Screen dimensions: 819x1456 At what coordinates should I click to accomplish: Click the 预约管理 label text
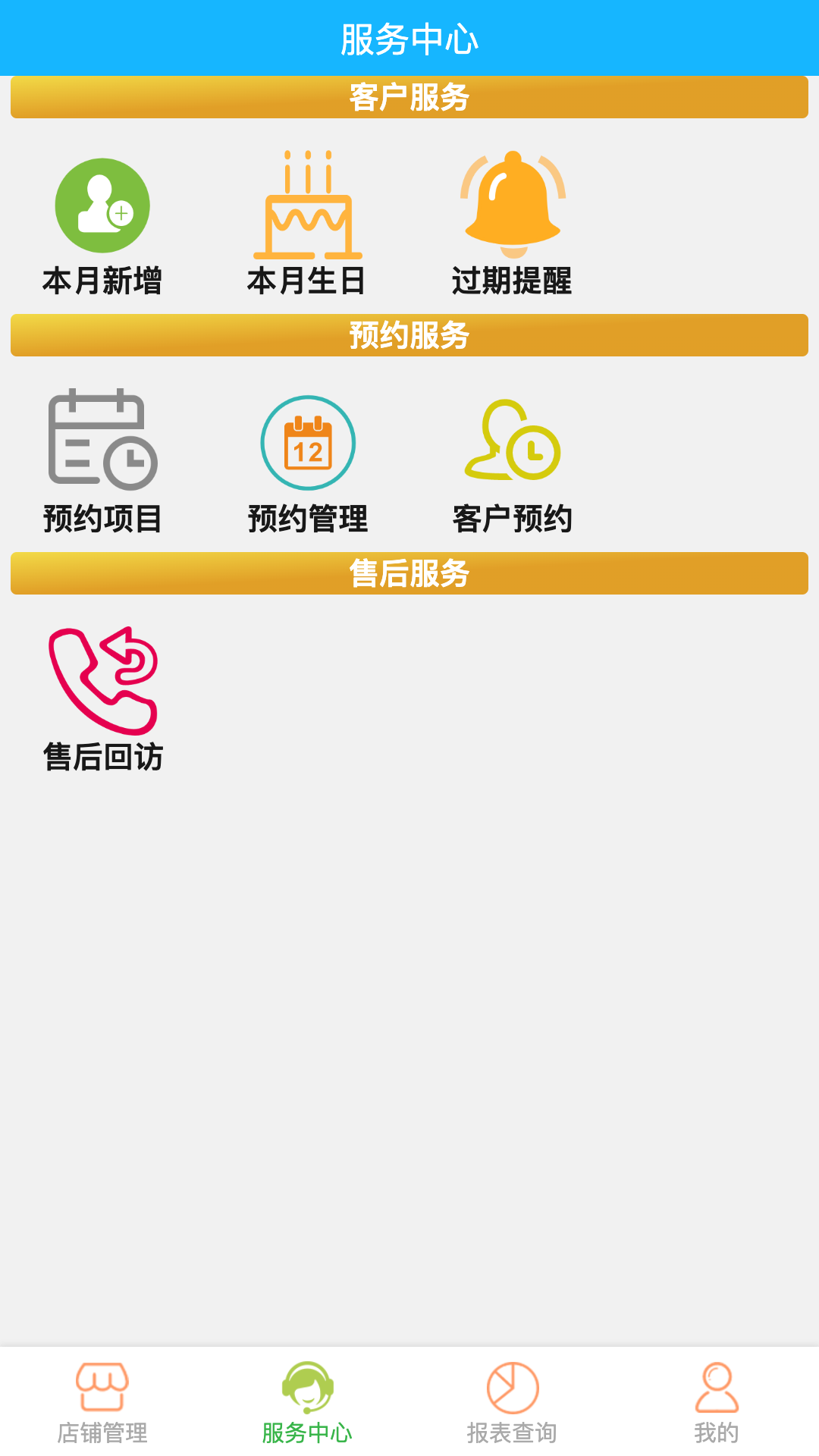click(307, 519)
